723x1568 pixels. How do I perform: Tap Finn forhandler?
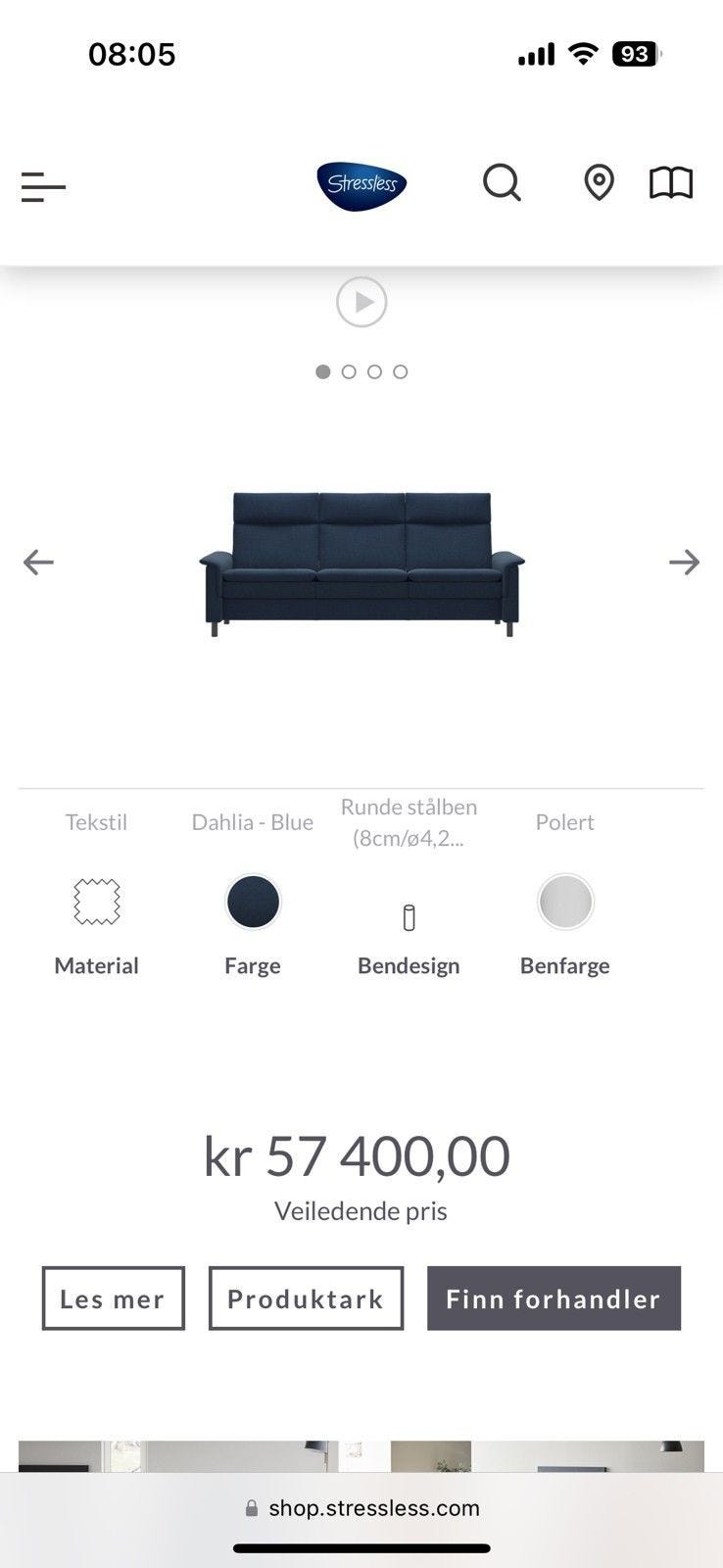tap(554, 1298)
